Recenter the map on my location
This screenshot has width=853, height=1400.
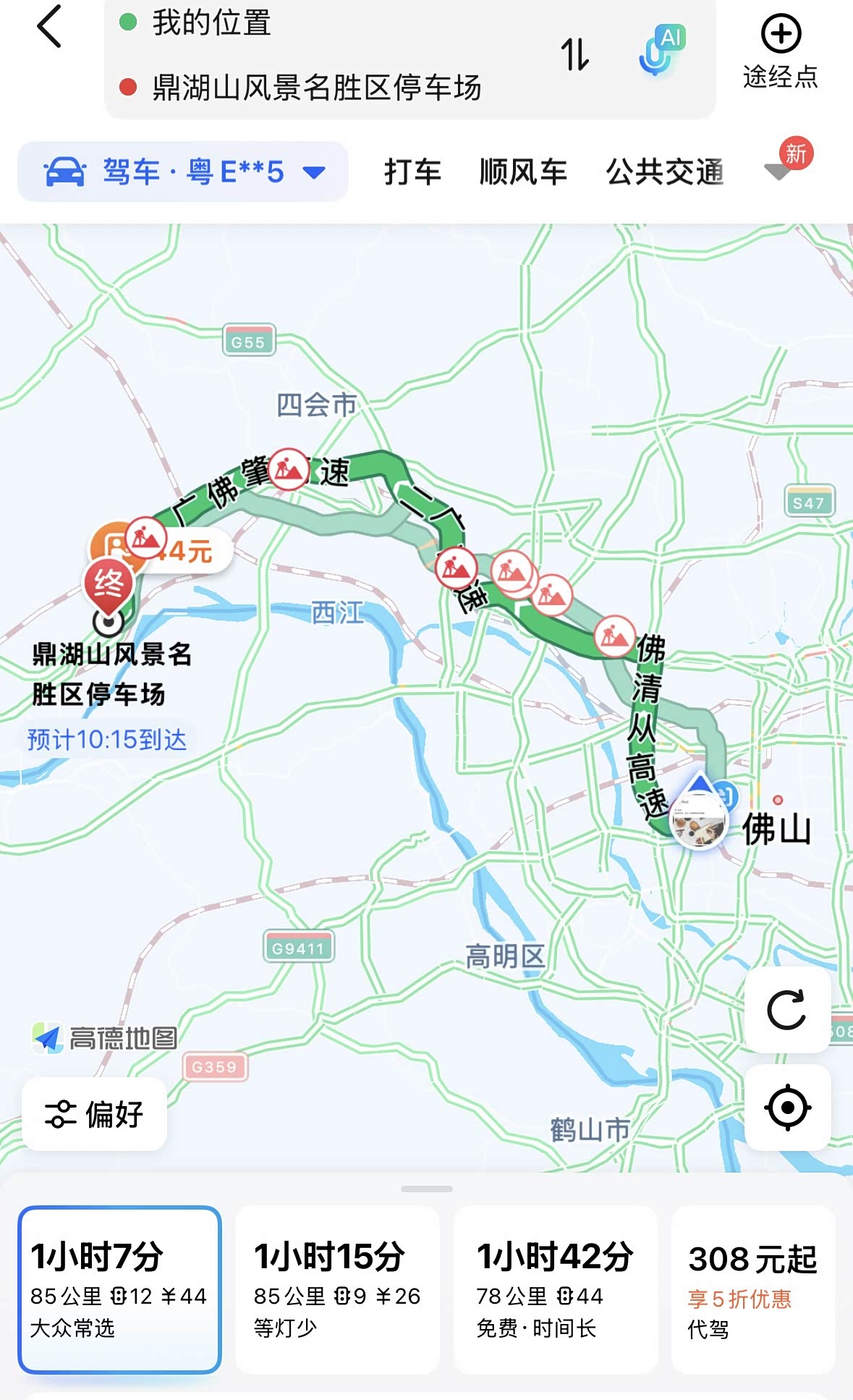[x=786, y=1108]
